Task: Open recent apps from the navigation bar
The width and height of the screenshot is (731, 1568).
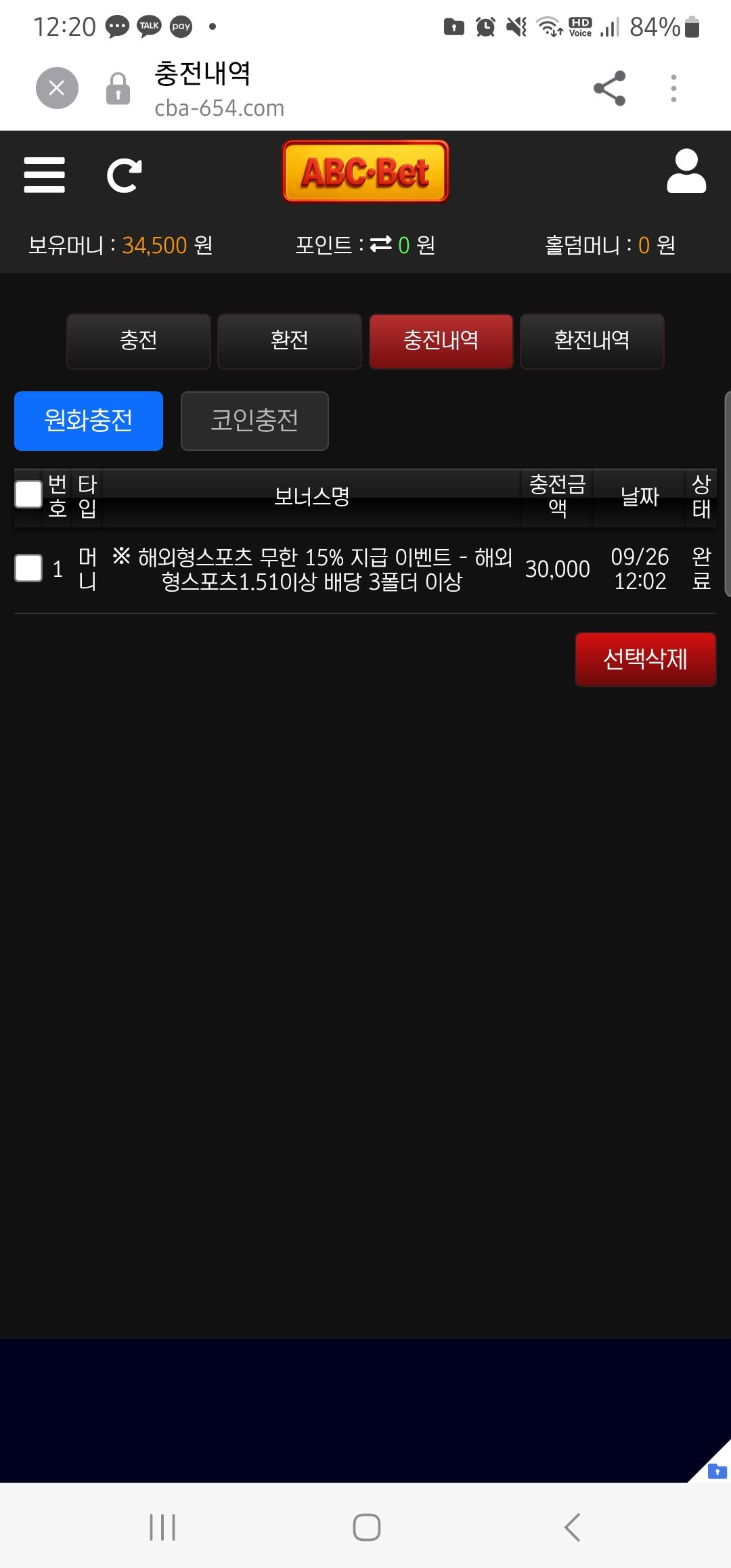Action: click(x=162, y=1527)
